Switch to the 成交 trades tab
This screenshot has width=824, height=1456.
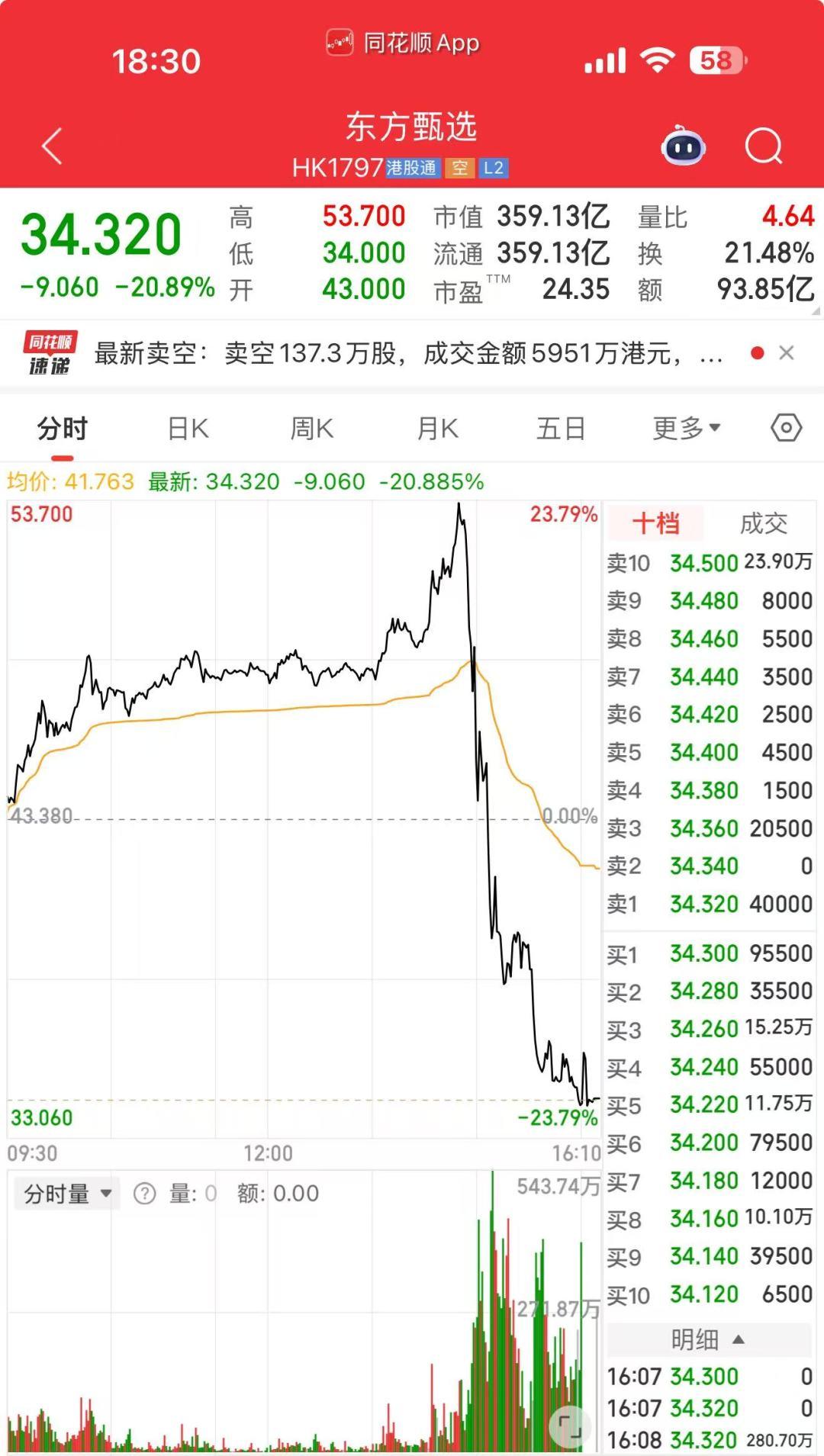pos(764,523)
